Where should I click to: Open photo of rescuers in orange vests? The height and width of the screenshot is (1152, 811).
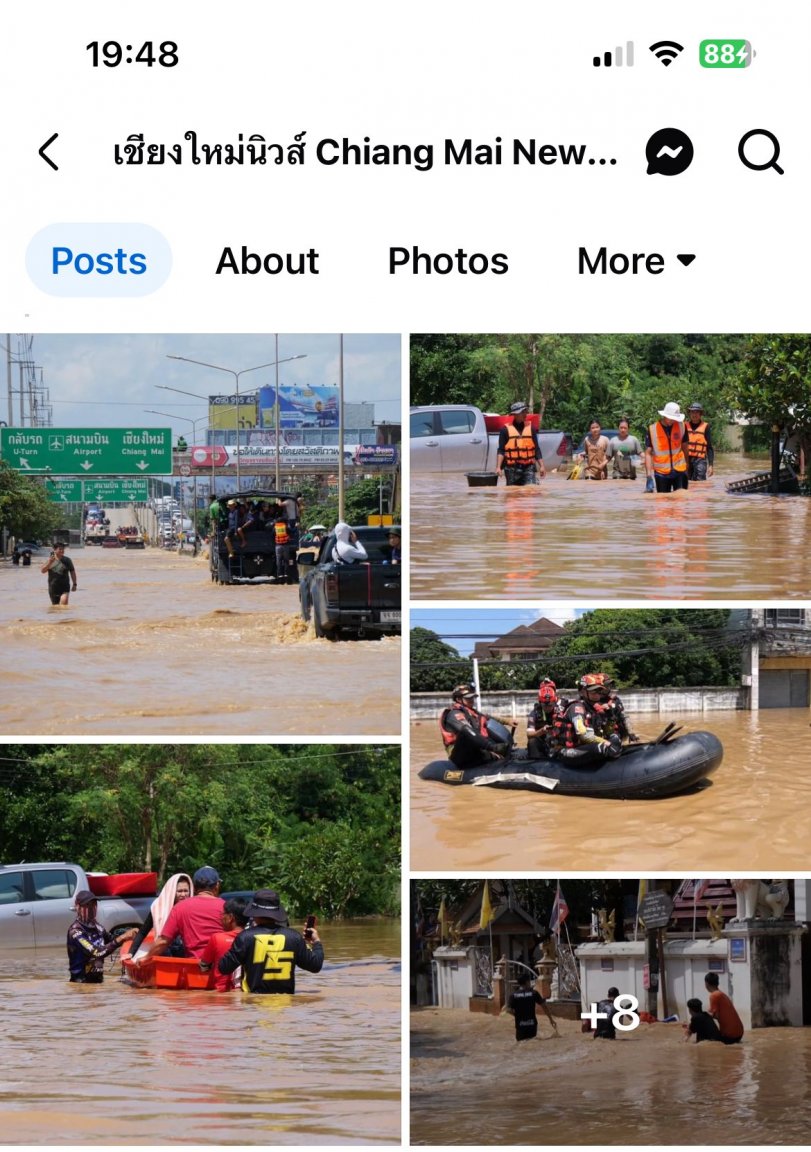pyautogui.click(x=610, y=466)
